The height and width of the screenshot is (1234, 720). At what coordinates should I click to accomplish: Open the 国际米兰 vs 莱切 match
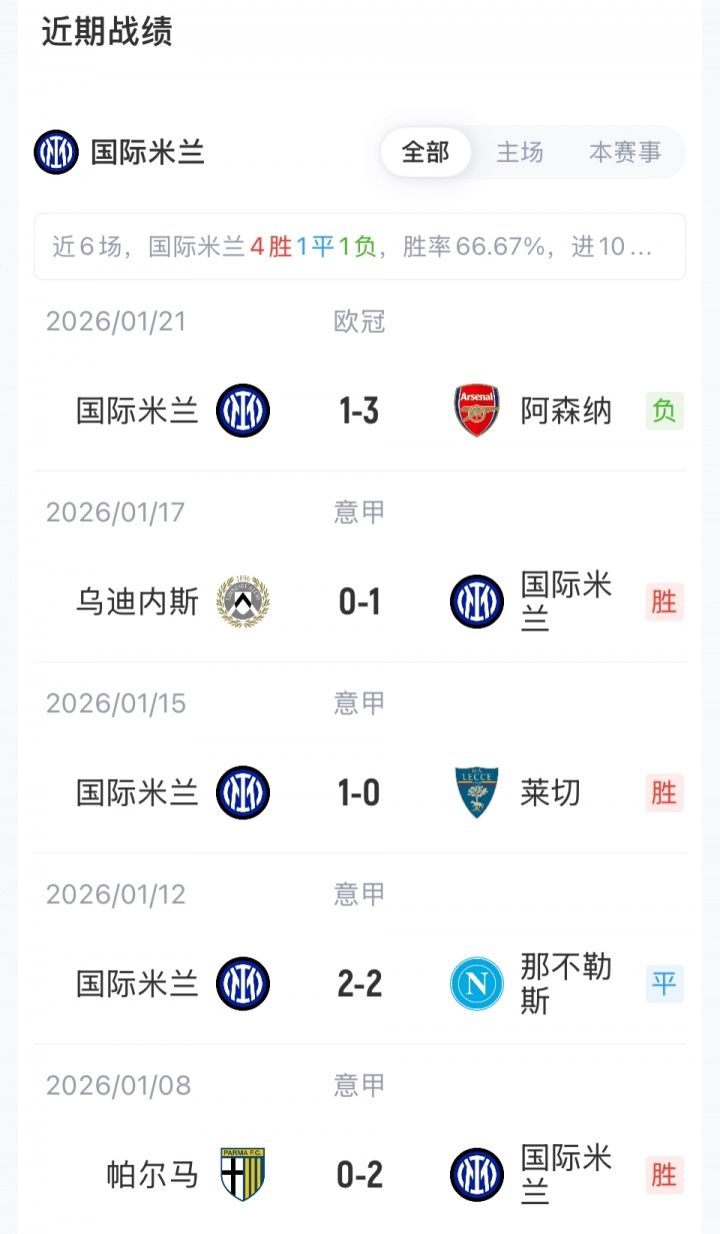pos(359,793)
